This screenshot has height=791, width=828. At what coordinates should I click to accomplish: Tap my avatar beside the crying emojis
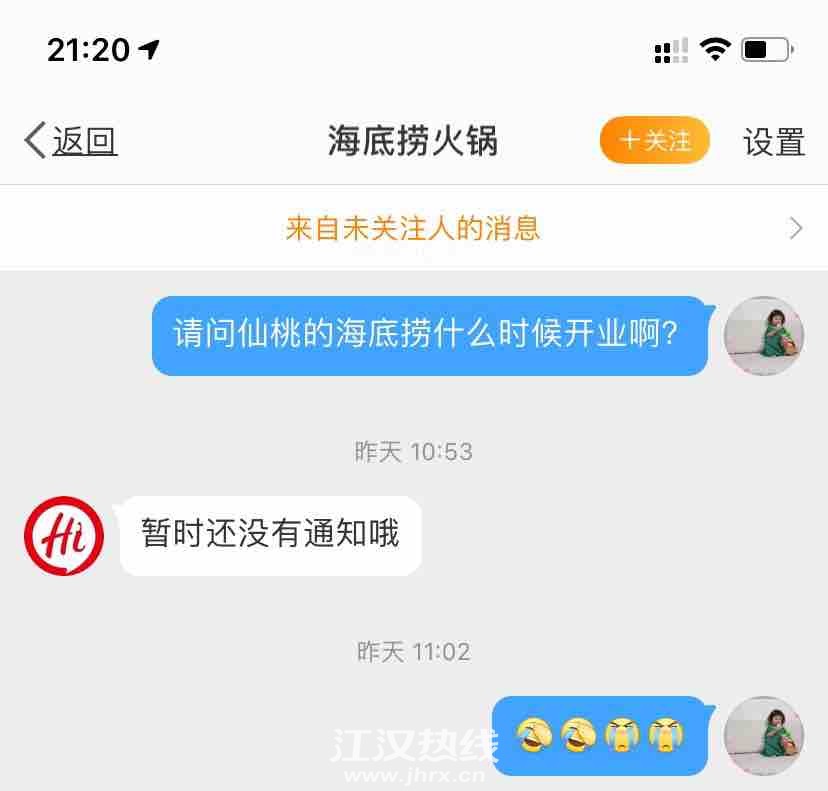(x=763, y=735)
